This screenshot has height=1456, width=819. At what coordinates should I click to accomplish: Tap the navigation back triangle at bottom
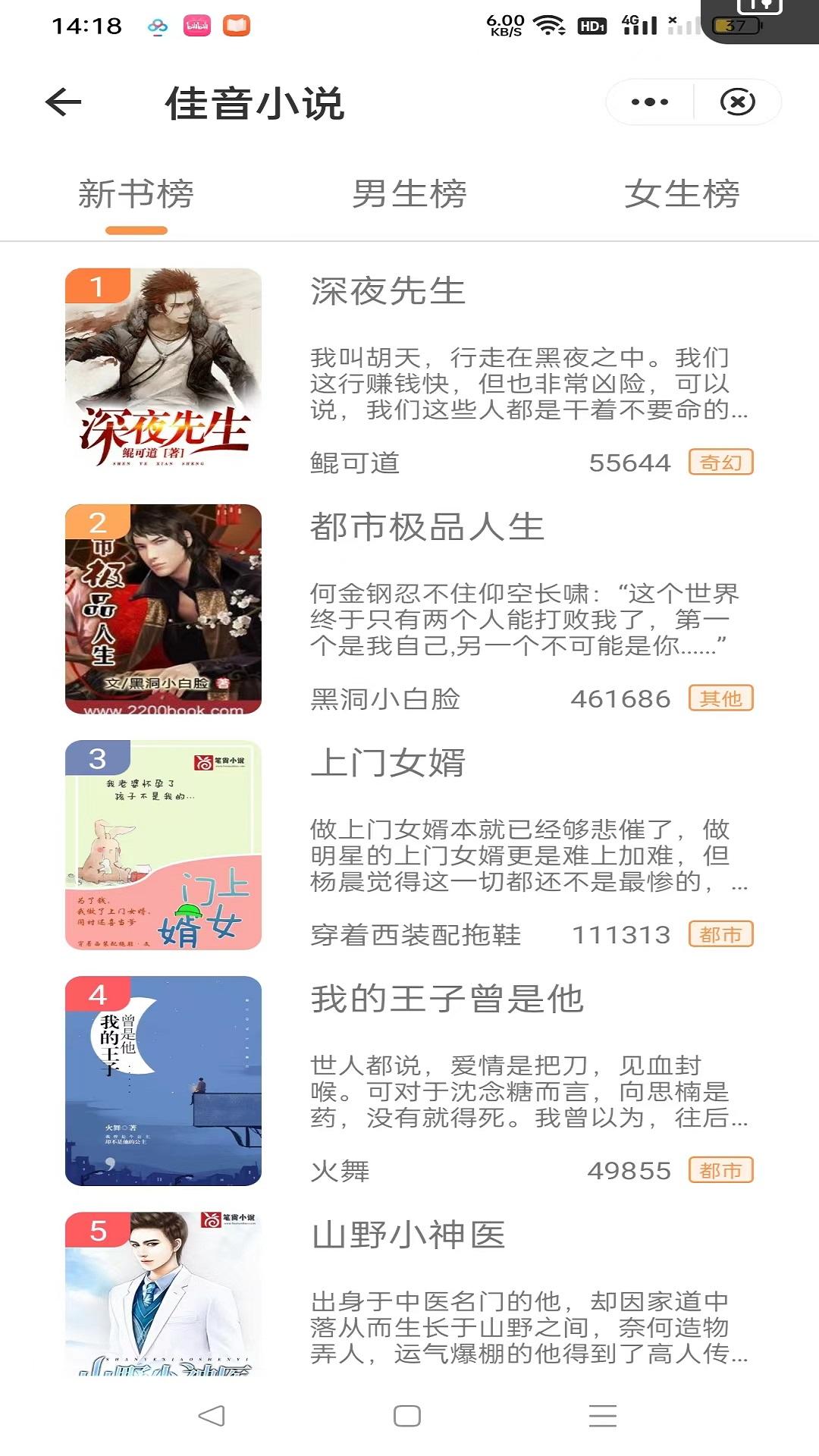210,1416
